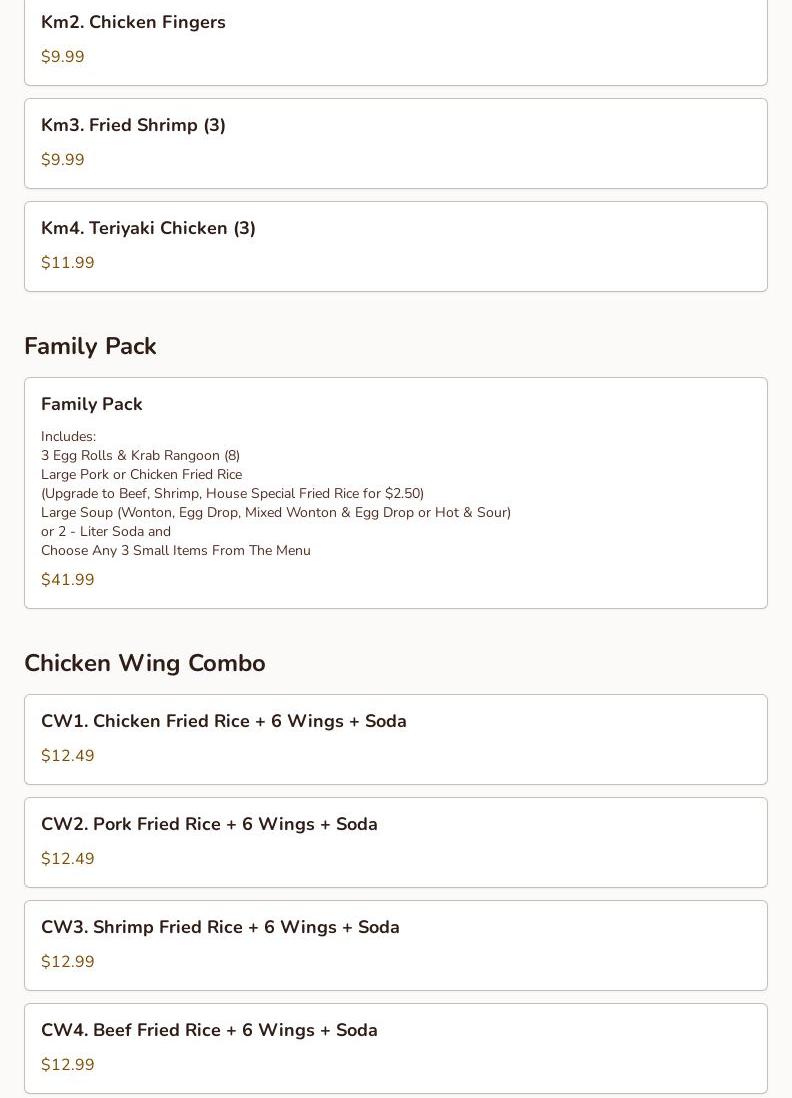Choose CW4. Beef Fried Rice wing combo
Viewport: 792px width, 1098px height.
pos(395,1048)
